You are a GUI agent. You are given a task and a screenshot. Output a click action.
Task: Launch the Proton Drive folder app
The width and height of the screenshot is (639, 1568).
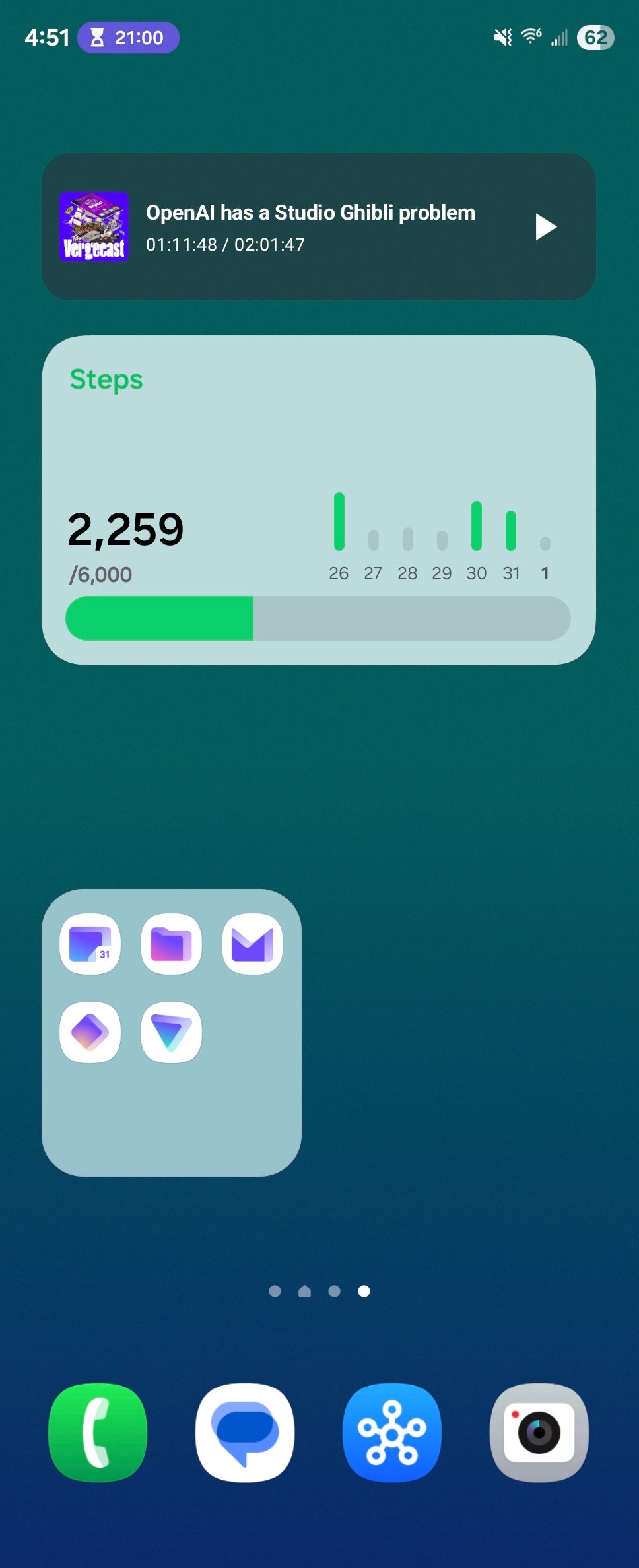click(x=171, y=944)
